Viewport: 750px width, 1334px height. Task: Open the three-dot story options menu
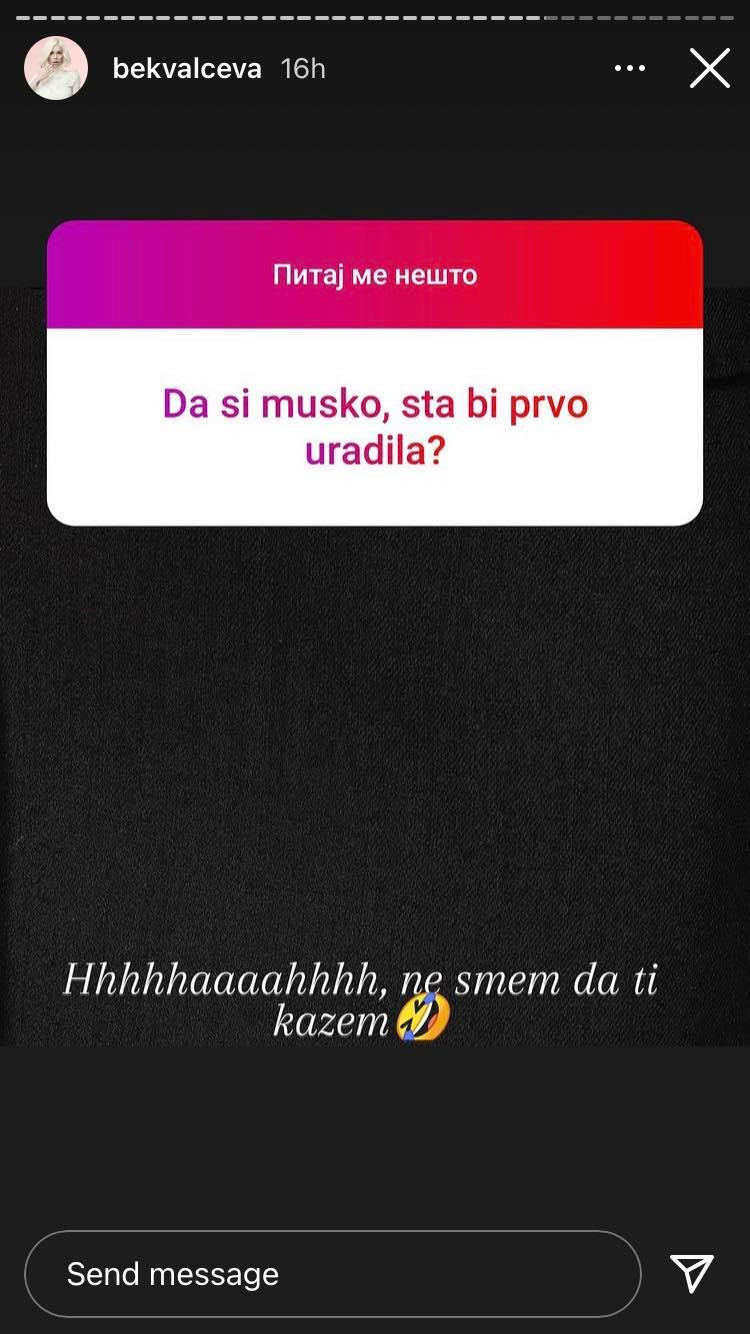[x=630, y=68]
